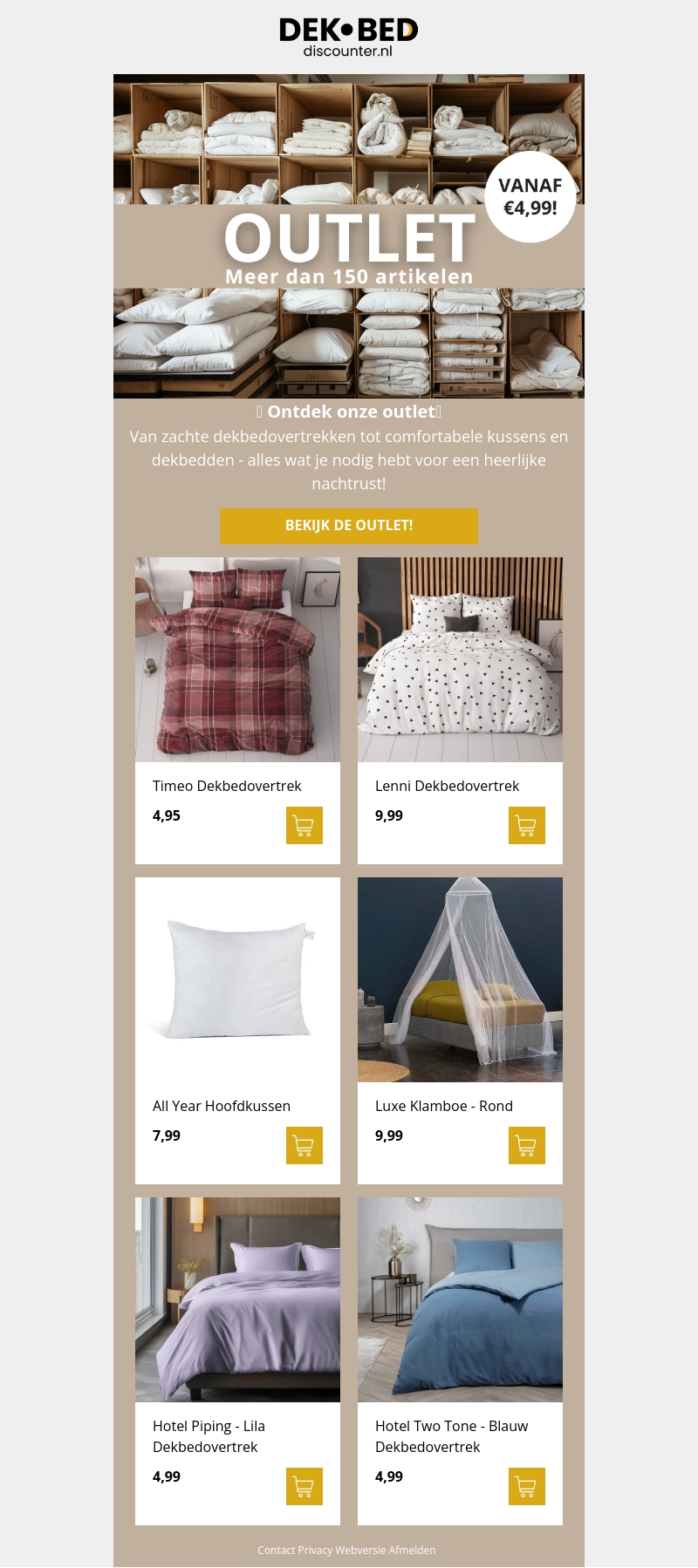Screen dimensions: 698x1568
Task: Add Hotel Two Tone - Blauw to cart
Action: [x=526, y=1487]
